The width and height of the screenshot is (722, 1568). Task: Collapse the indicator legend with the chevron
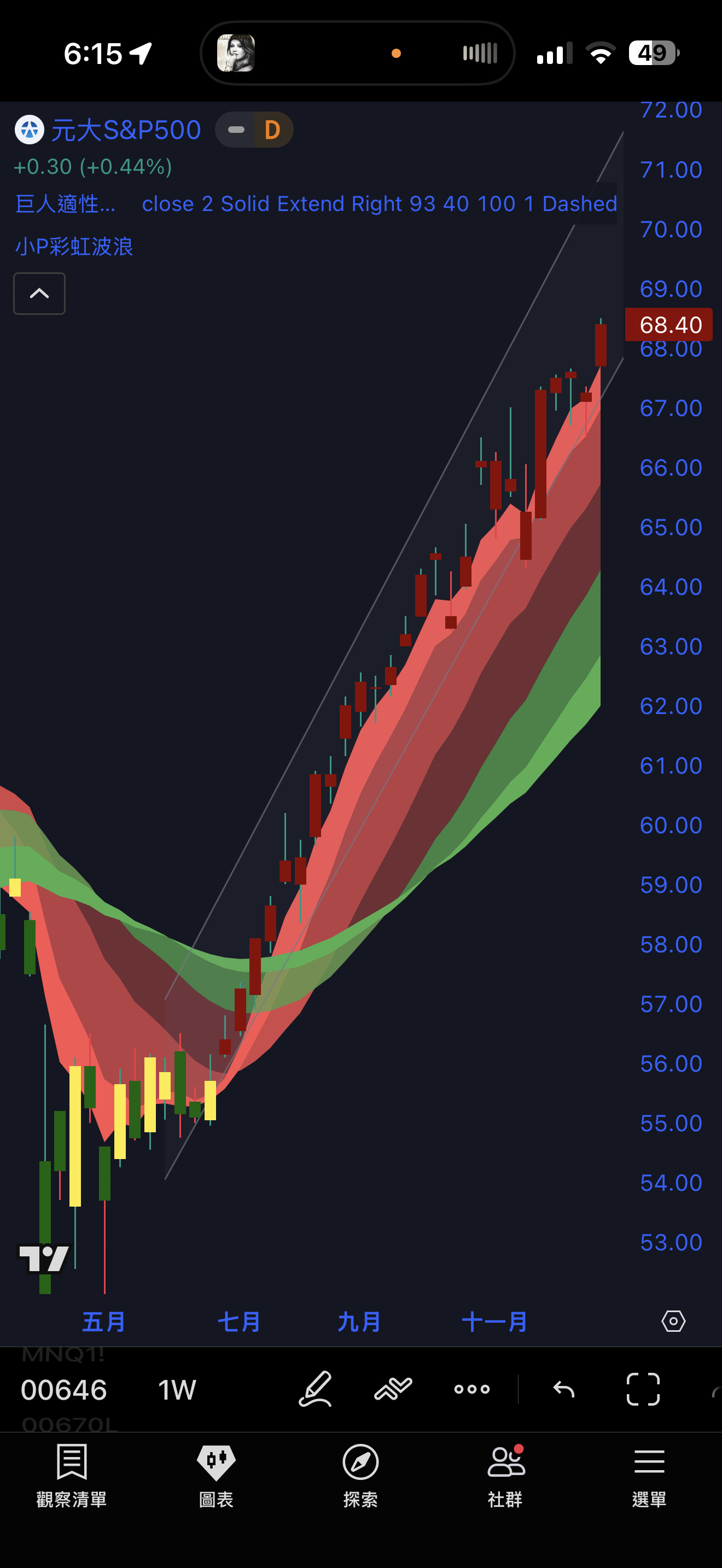[x=39, y=294]
